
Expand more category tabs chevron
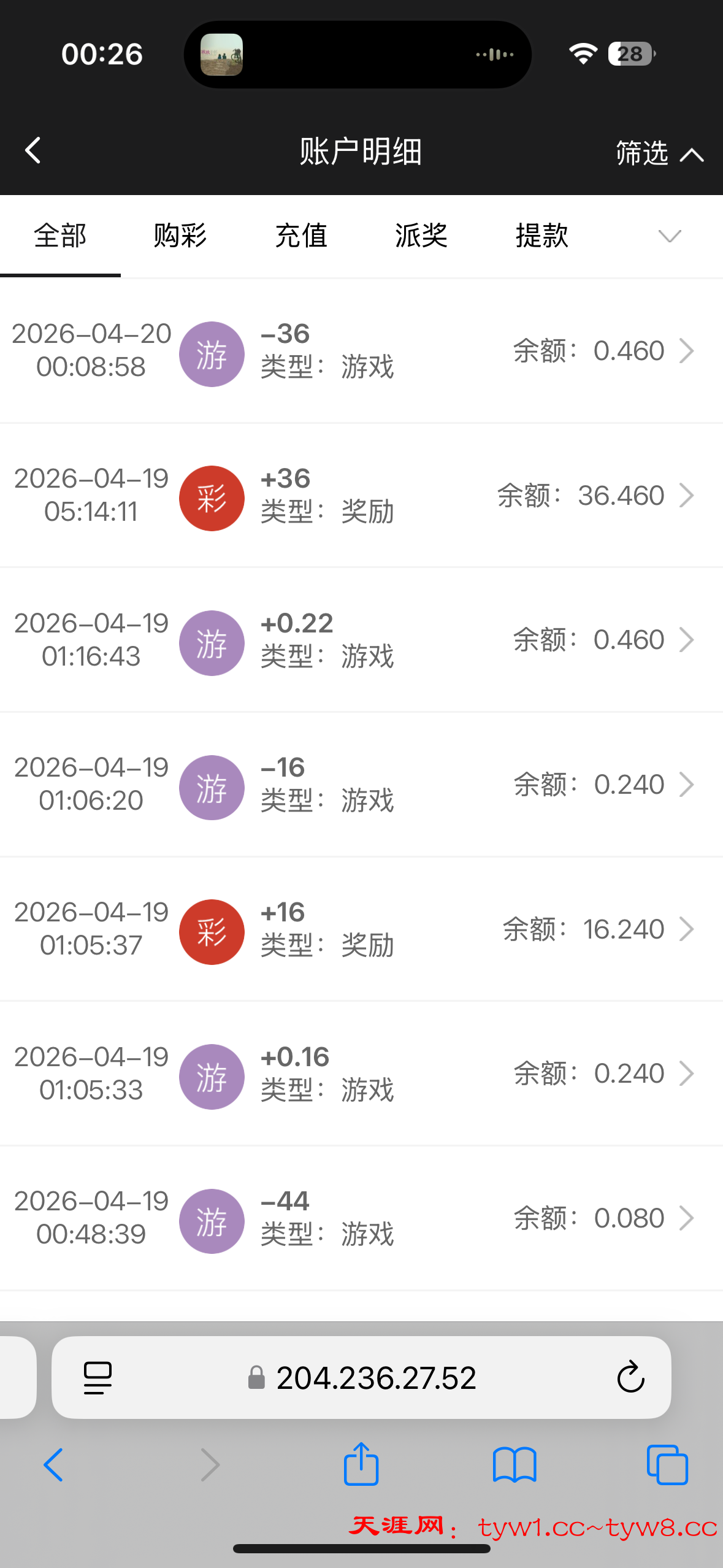[x=669, y=236]
